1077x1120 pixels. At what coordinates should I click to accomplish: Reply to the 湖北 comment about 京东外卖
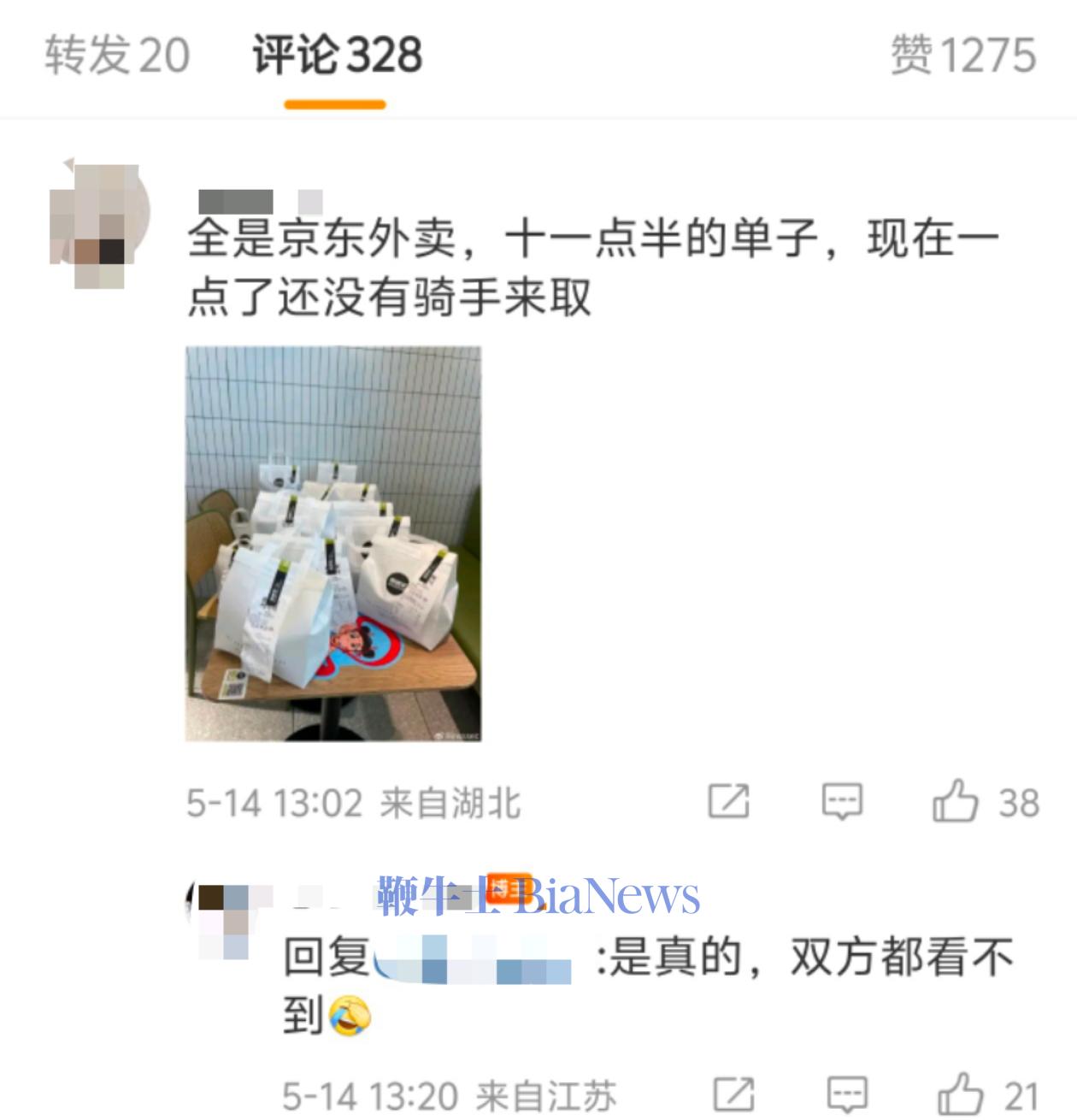pos(842,802)
